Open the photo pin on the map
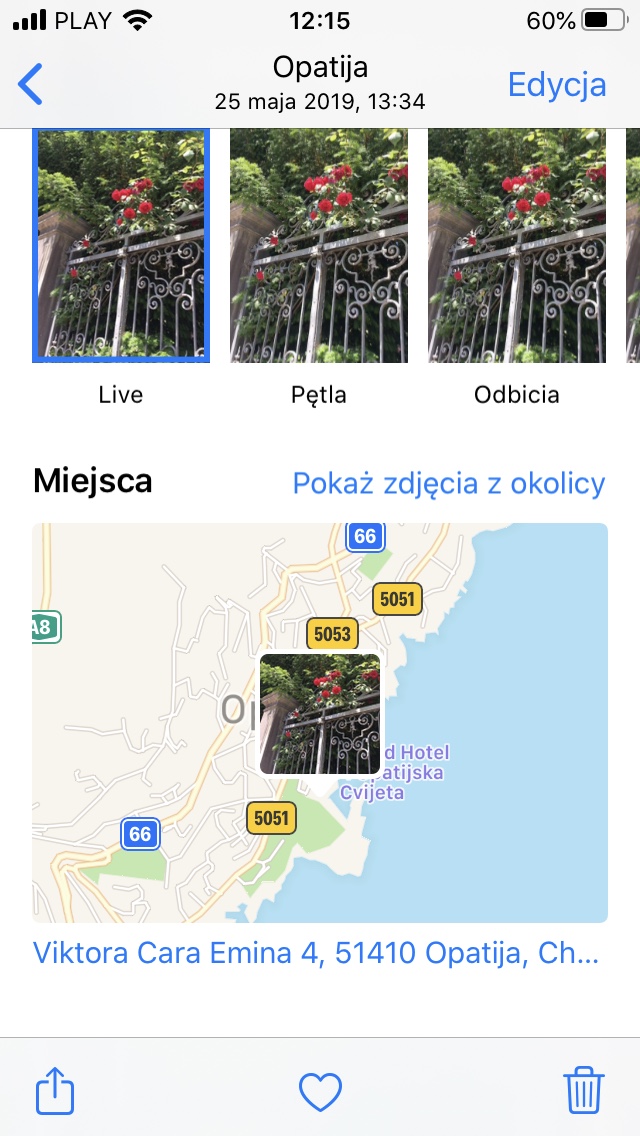Viewport: 640px width, 1136px height. 320,714
